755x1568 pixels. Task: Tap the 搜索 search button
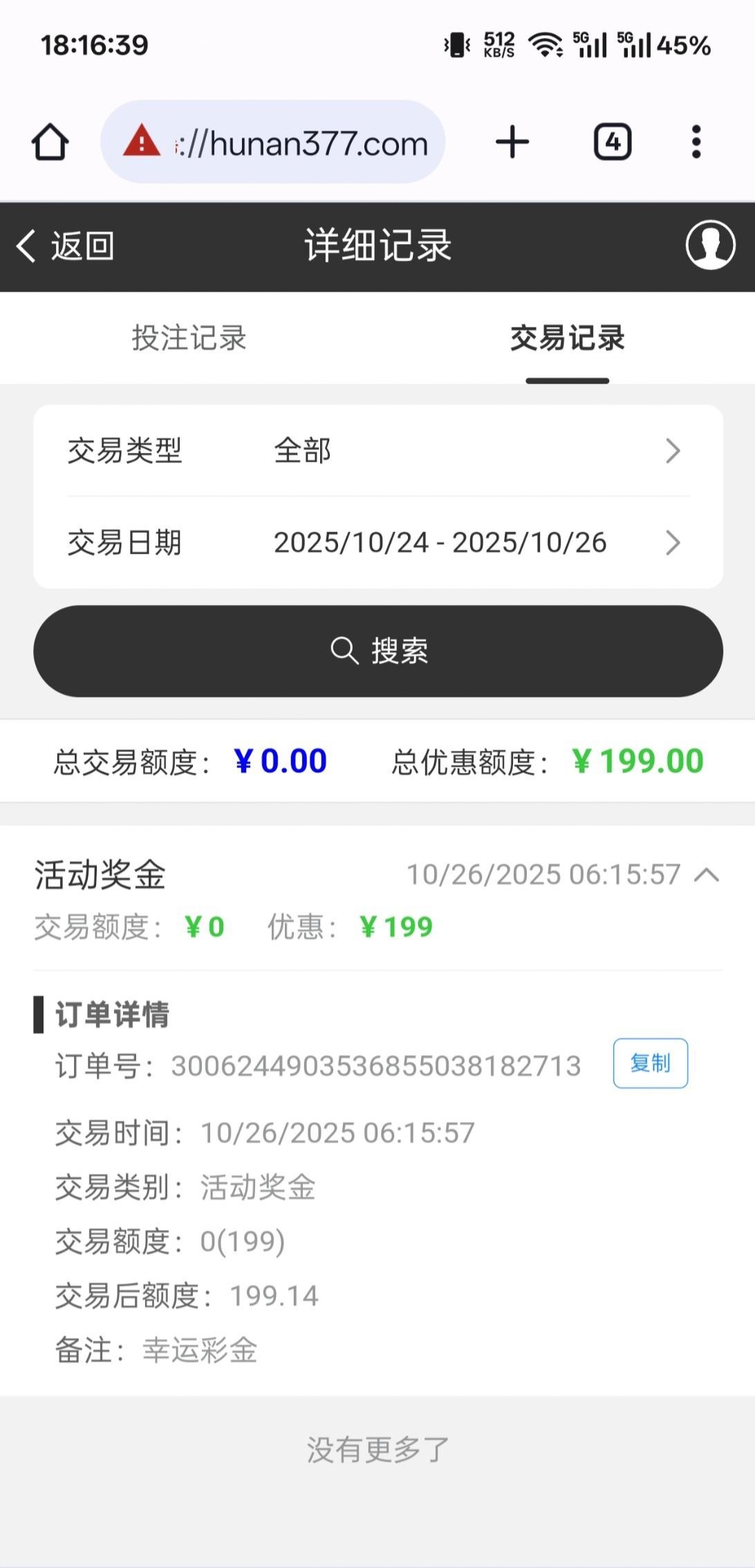377,651
